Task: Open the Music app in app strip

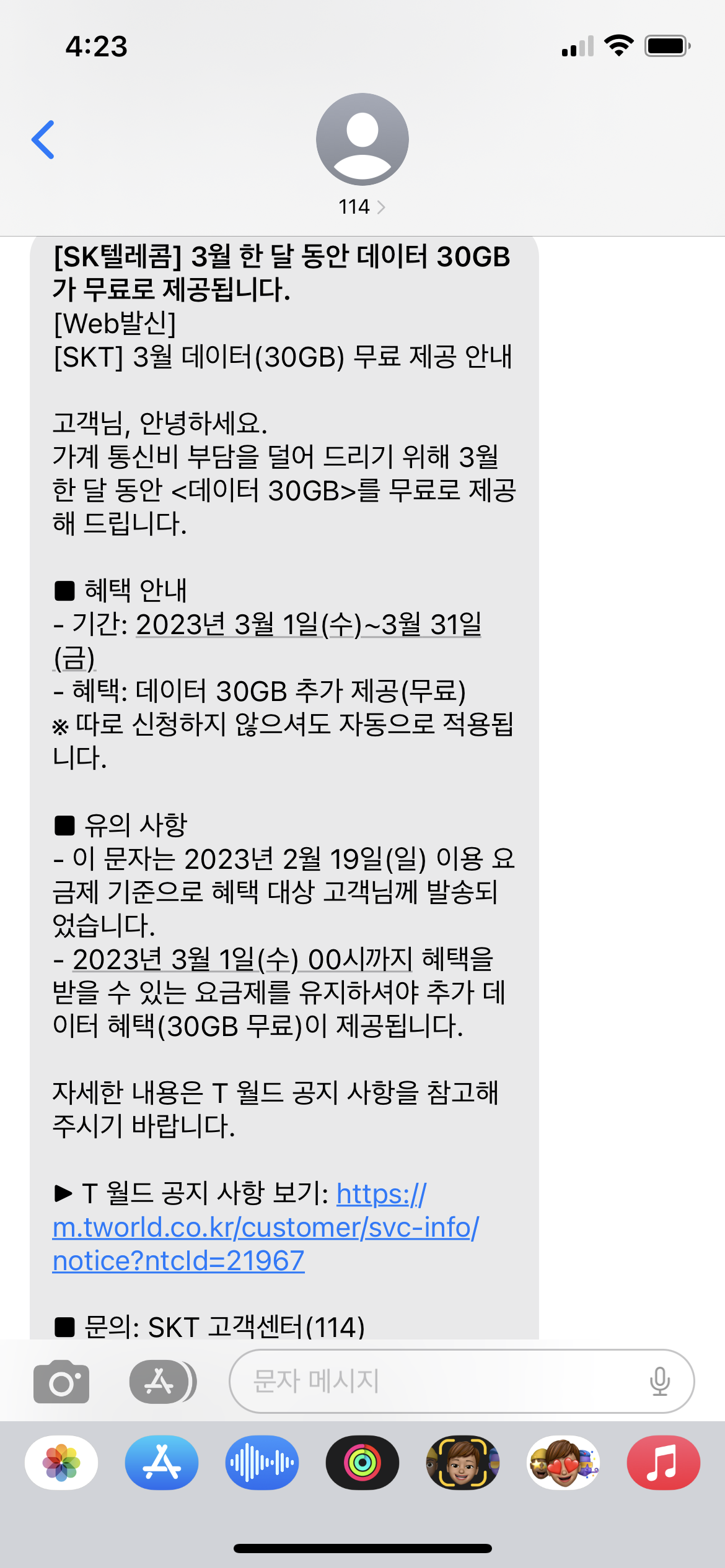Action: point(664,1463)
